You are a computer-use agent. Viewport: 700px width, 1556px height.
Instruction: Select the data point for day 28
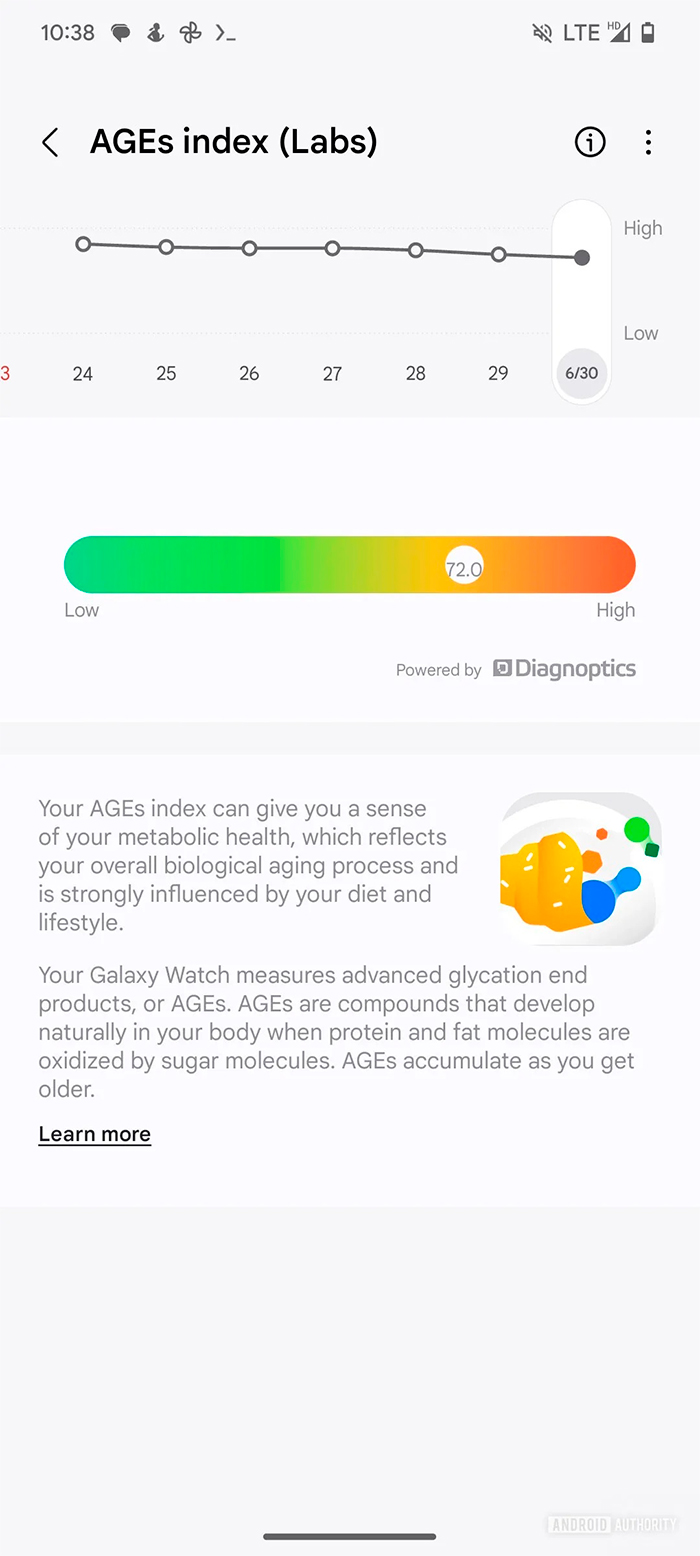pyautogui.click(x=415, y=250)
